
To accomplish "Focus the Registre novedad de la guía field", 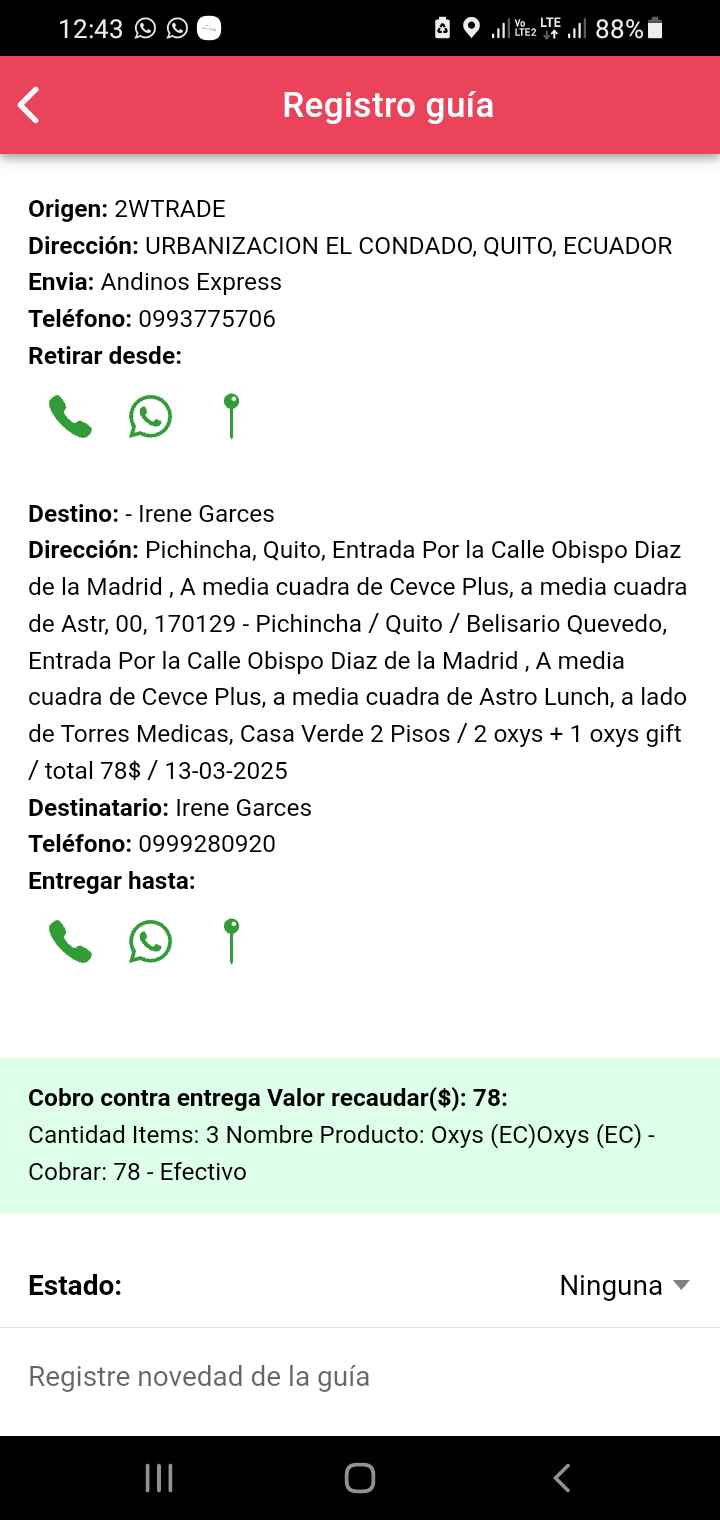I will pyautogui.click(x=360, y=1377).
